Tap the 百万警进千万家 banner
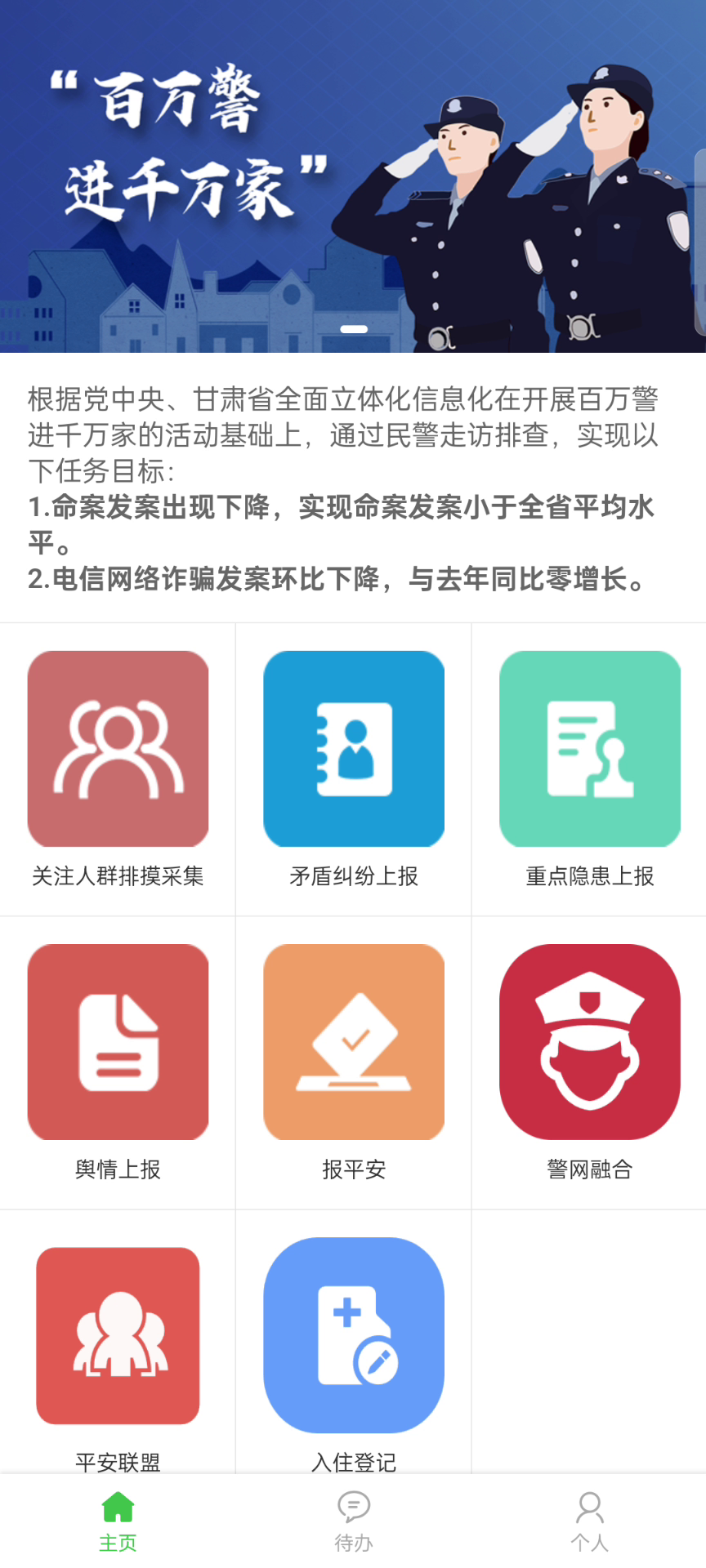The width and height of the screenshot is (706, 1568). pos(353,176)
